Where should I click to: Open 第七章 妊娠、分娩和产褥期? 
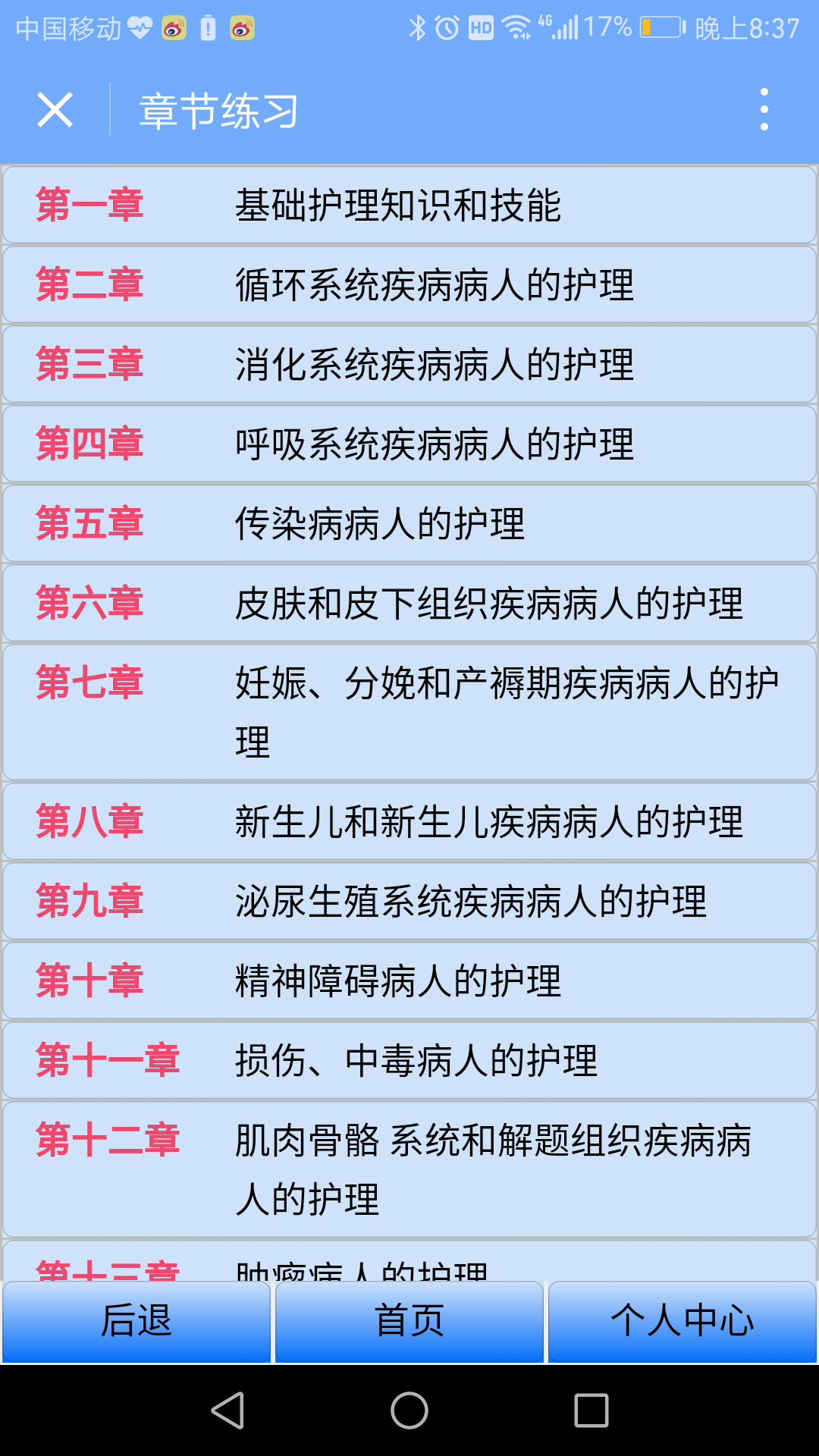point(409,712)
